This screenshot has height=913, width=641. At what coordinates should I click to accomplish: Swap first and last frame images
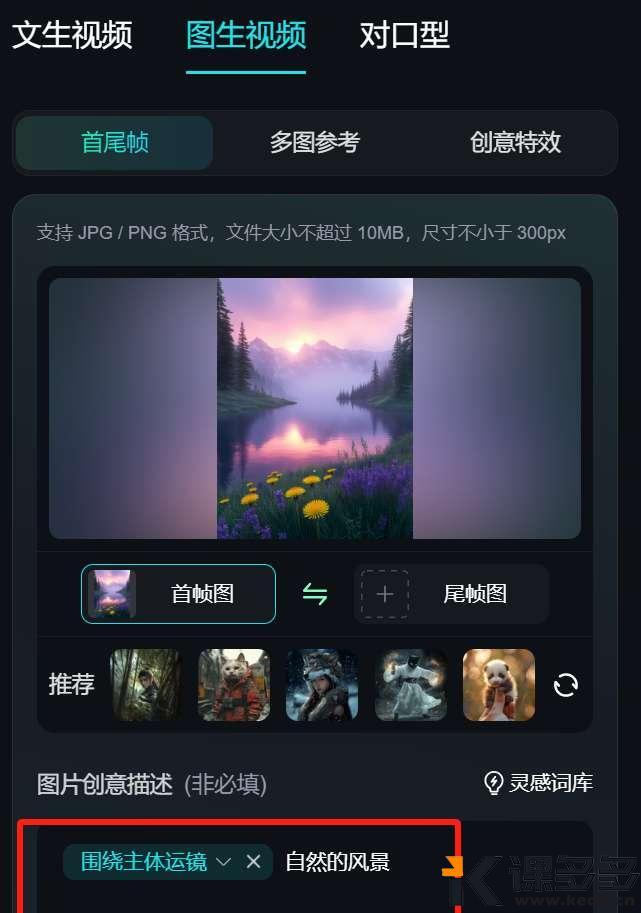tap(315, 594)
